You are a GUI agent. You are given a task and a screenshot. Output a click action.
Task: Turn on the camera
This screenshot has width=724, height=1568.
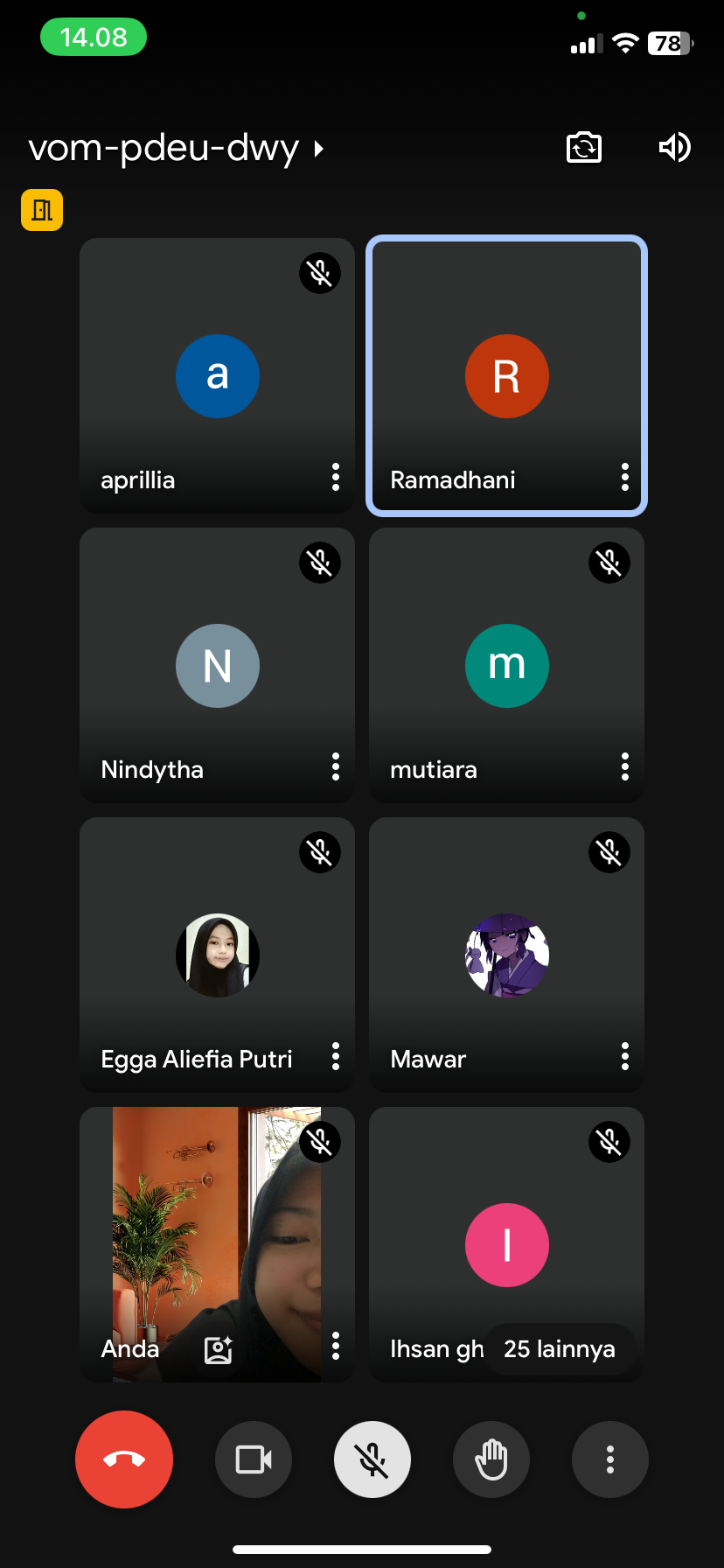[254, 1459]
